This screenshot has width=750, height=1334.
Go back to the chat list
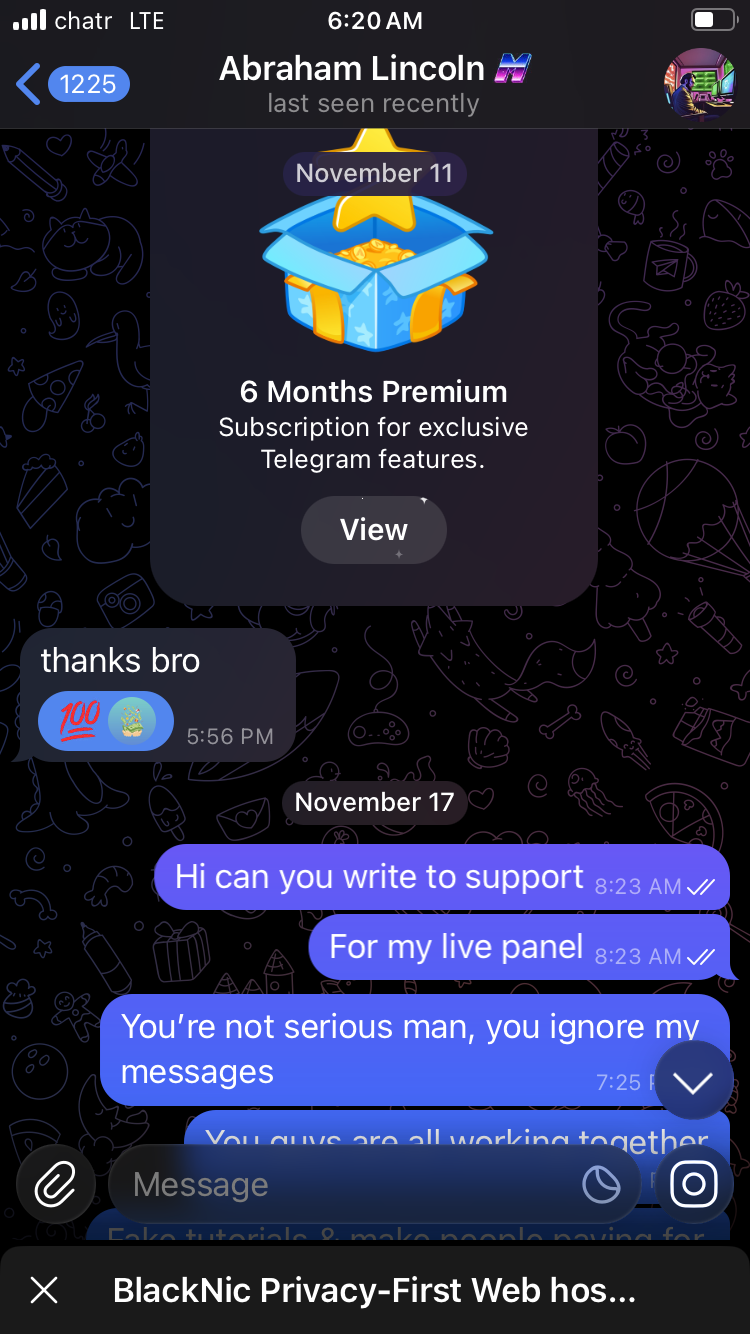pyautogui.click(x=70, y=84)
